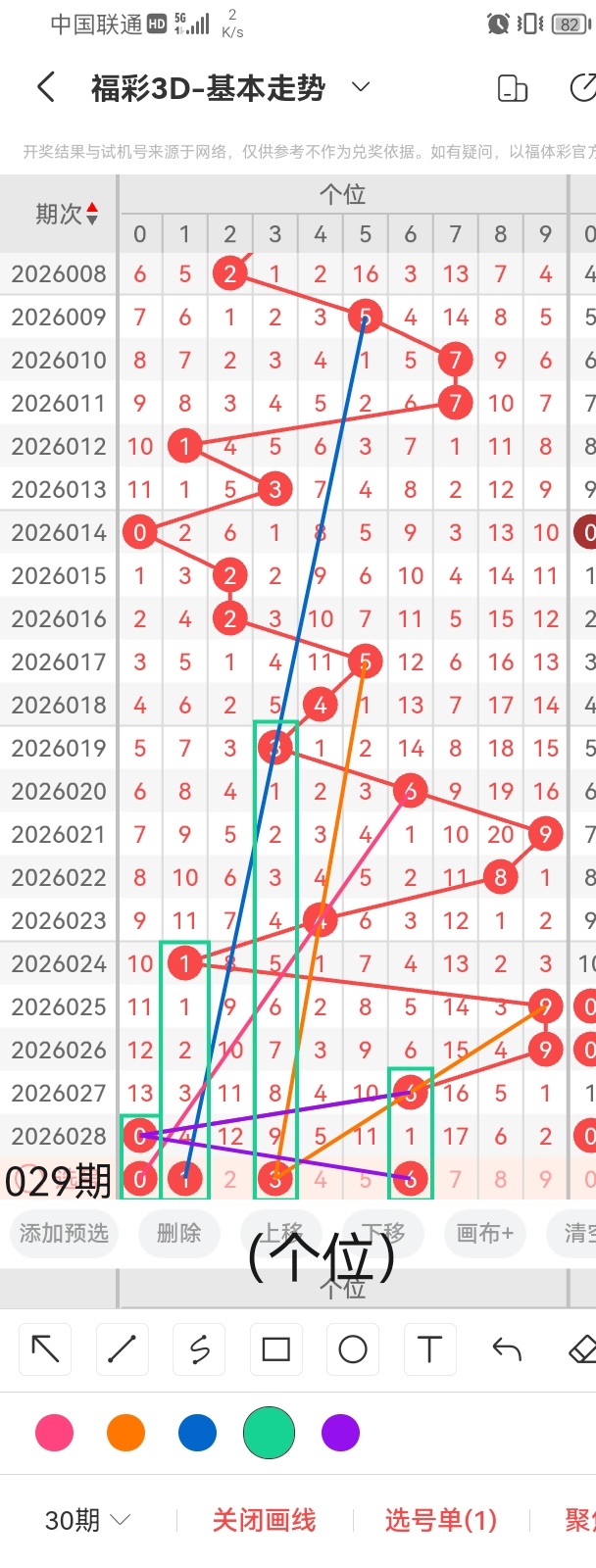The height and width of the screenshot is (1568, 596).
Task: Select the text tool
Action: point(429,1349)
